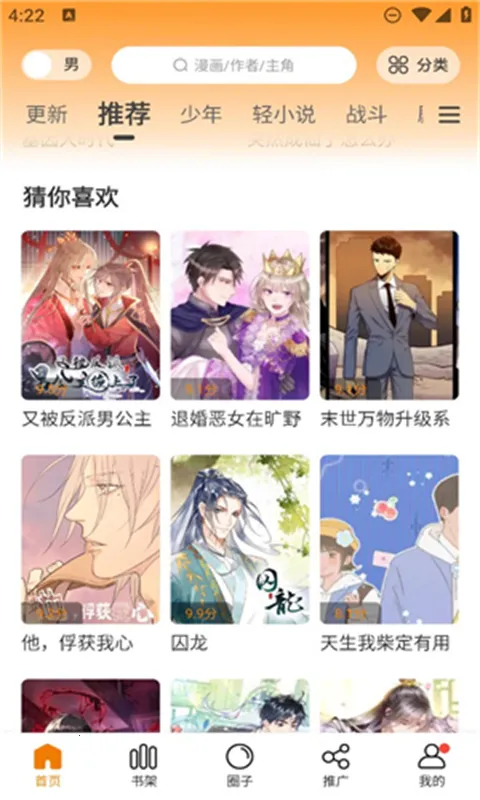The width and height of the screenshot is (480, 800).
Task: Select the 少年 tab
Action: point(201,115)
